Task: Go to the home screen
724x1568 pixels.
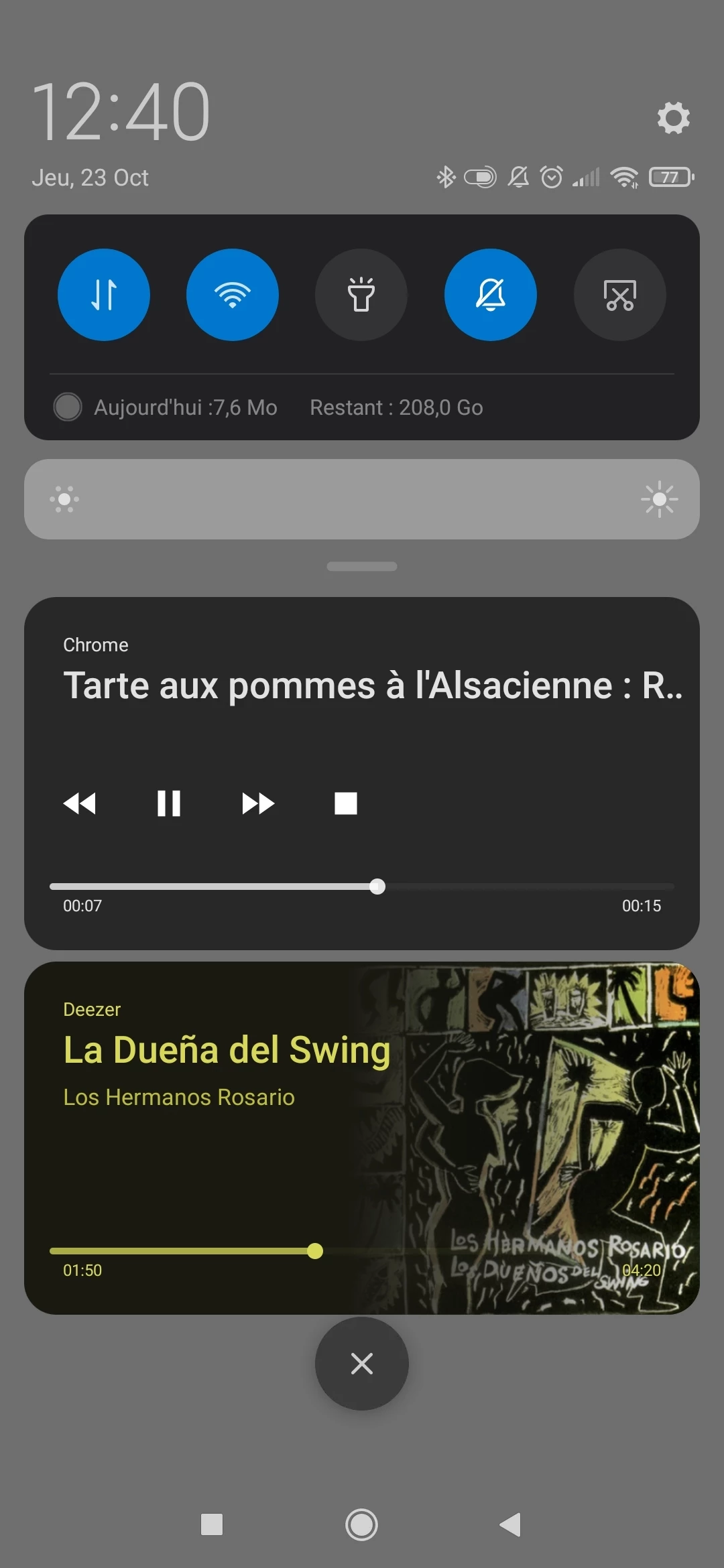Action: click(x=362, y=1525)
